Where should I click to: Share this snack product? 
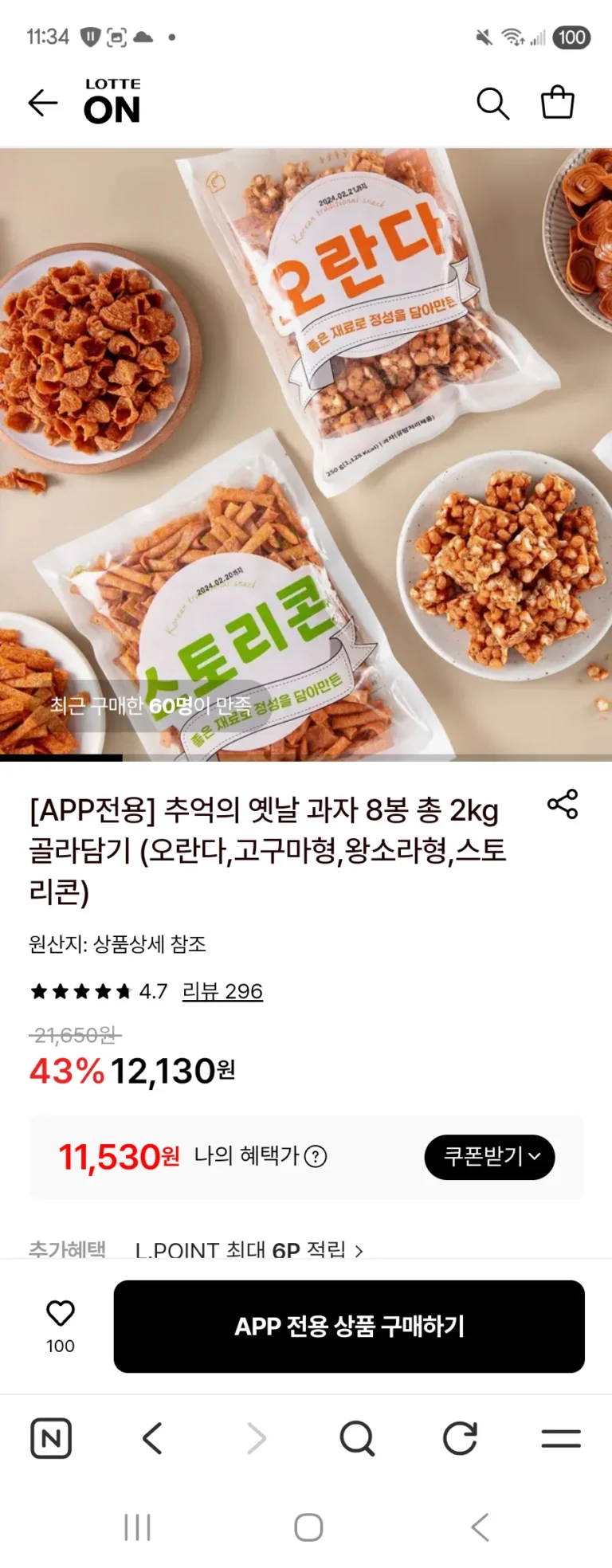(x=563, y=804)
